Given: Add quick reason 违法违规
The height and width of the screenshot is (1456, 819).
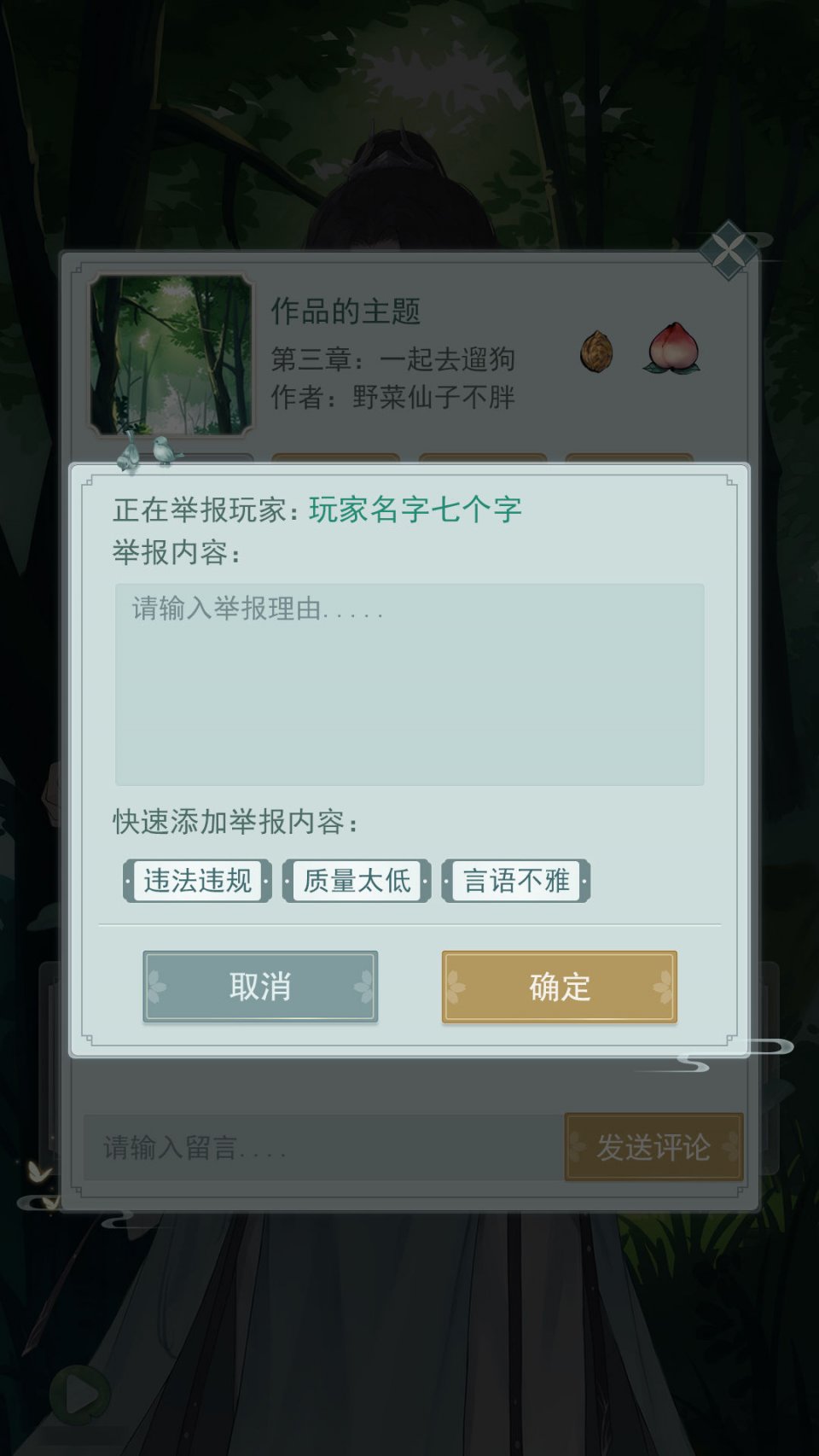Looking at the screenshot, I should pos(197,880).
